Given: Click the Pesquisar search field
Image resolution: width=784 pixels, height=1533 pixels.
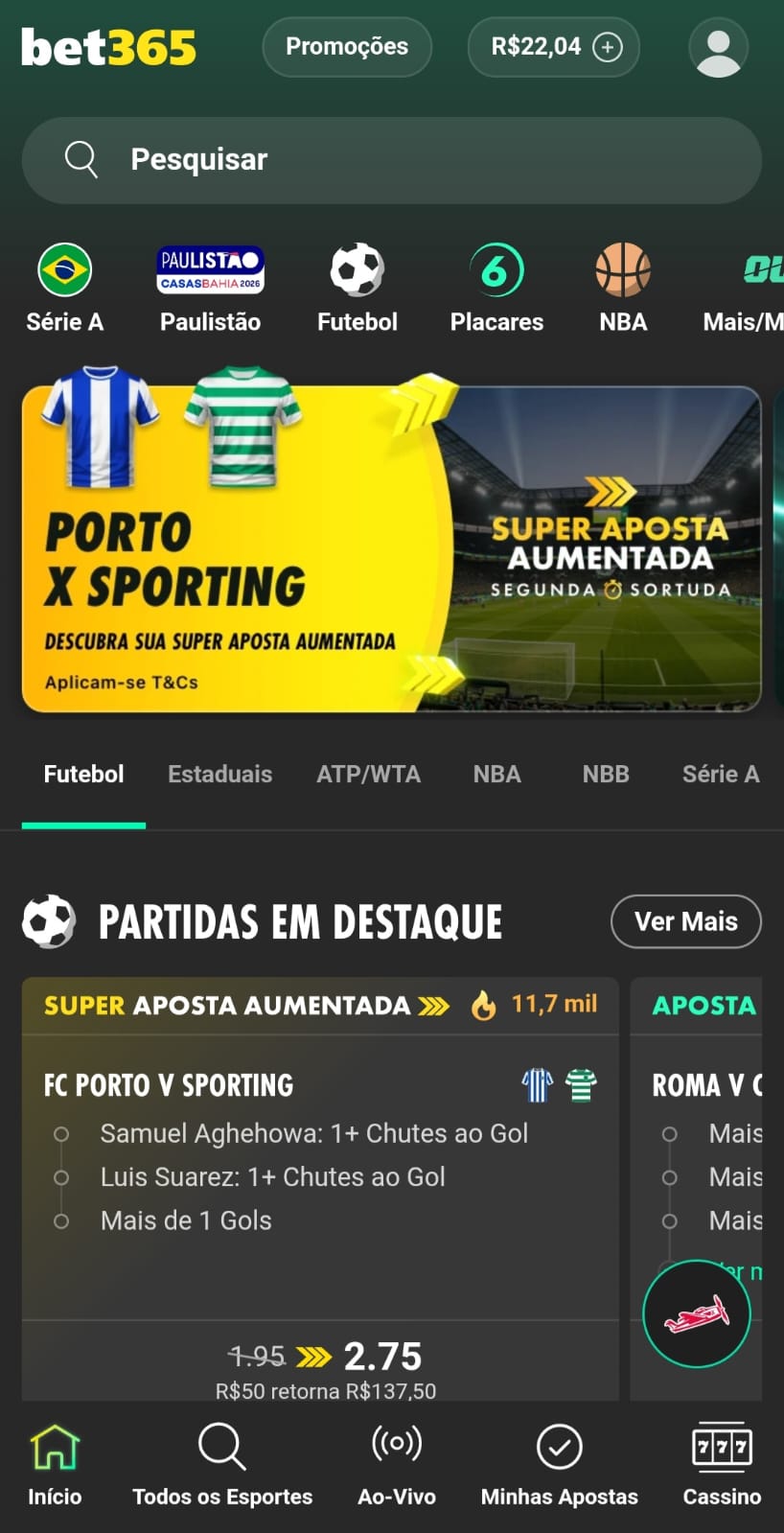Looking at the screenshot, I should 392,160.
